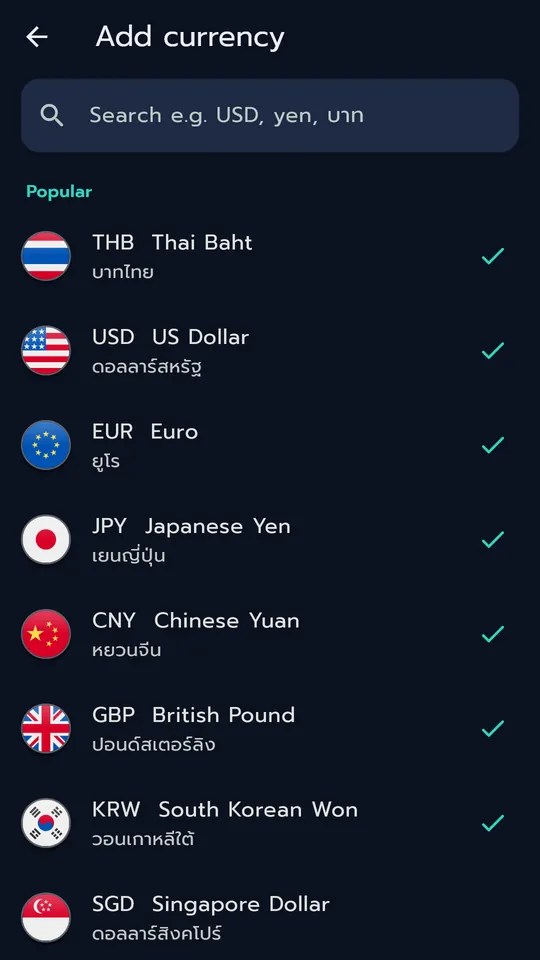540x960 pixels.
Task: Go back with the arrow icon
Action: 37,37
